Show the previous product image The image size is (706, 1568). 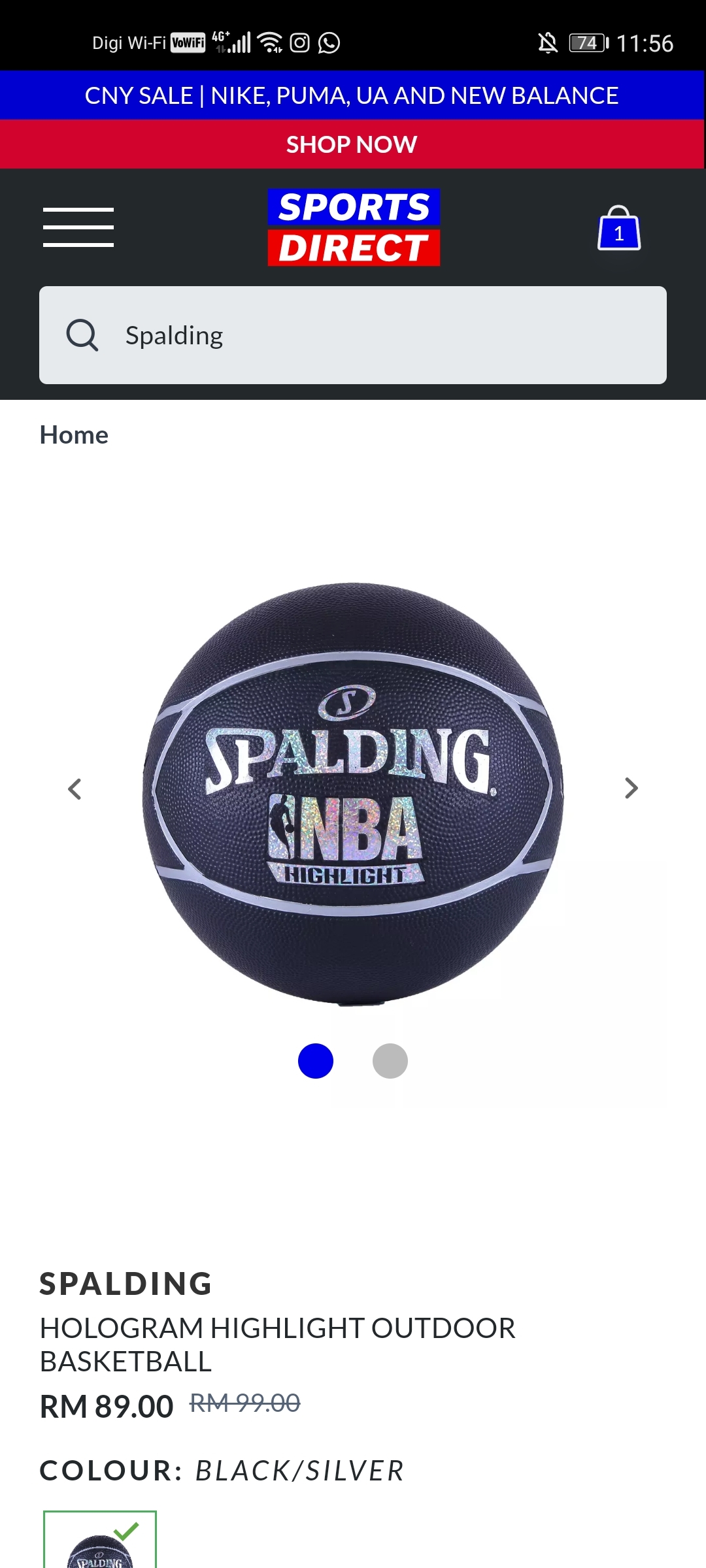click(75, 789)
